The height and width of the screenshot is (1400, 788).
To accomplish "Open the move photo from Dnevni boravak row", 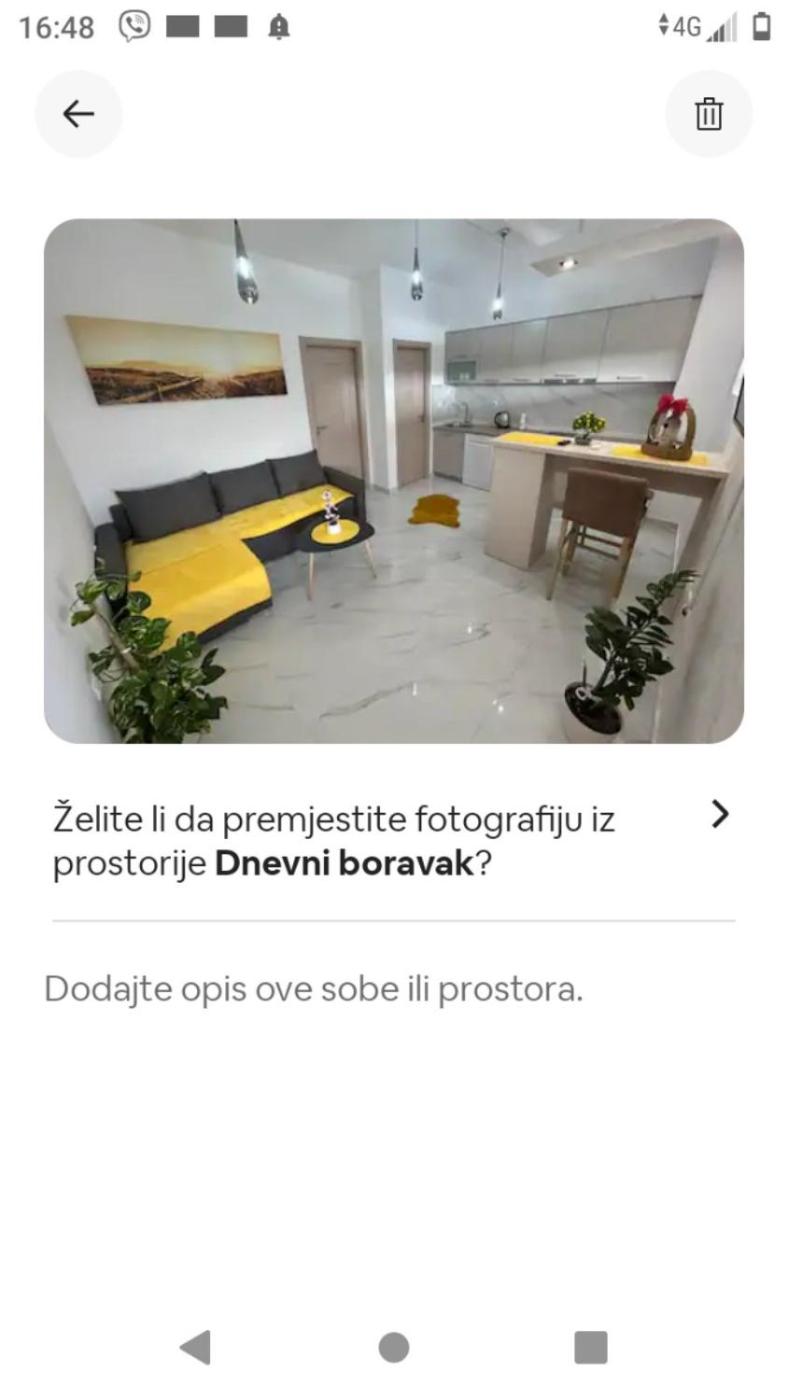I will pos(392,840).
